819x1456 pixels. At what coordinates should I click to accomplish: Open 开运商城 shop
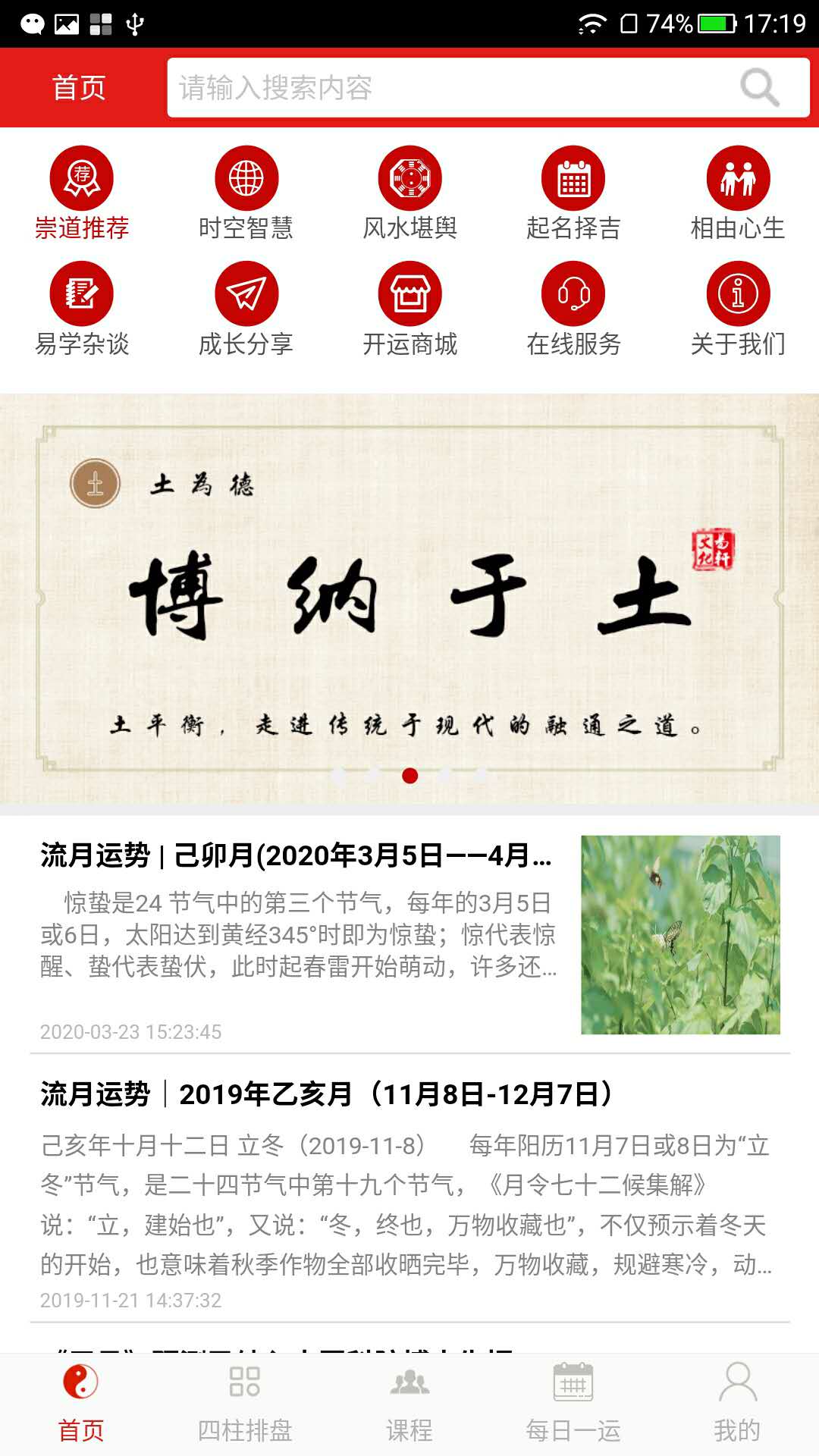point(409,309)
